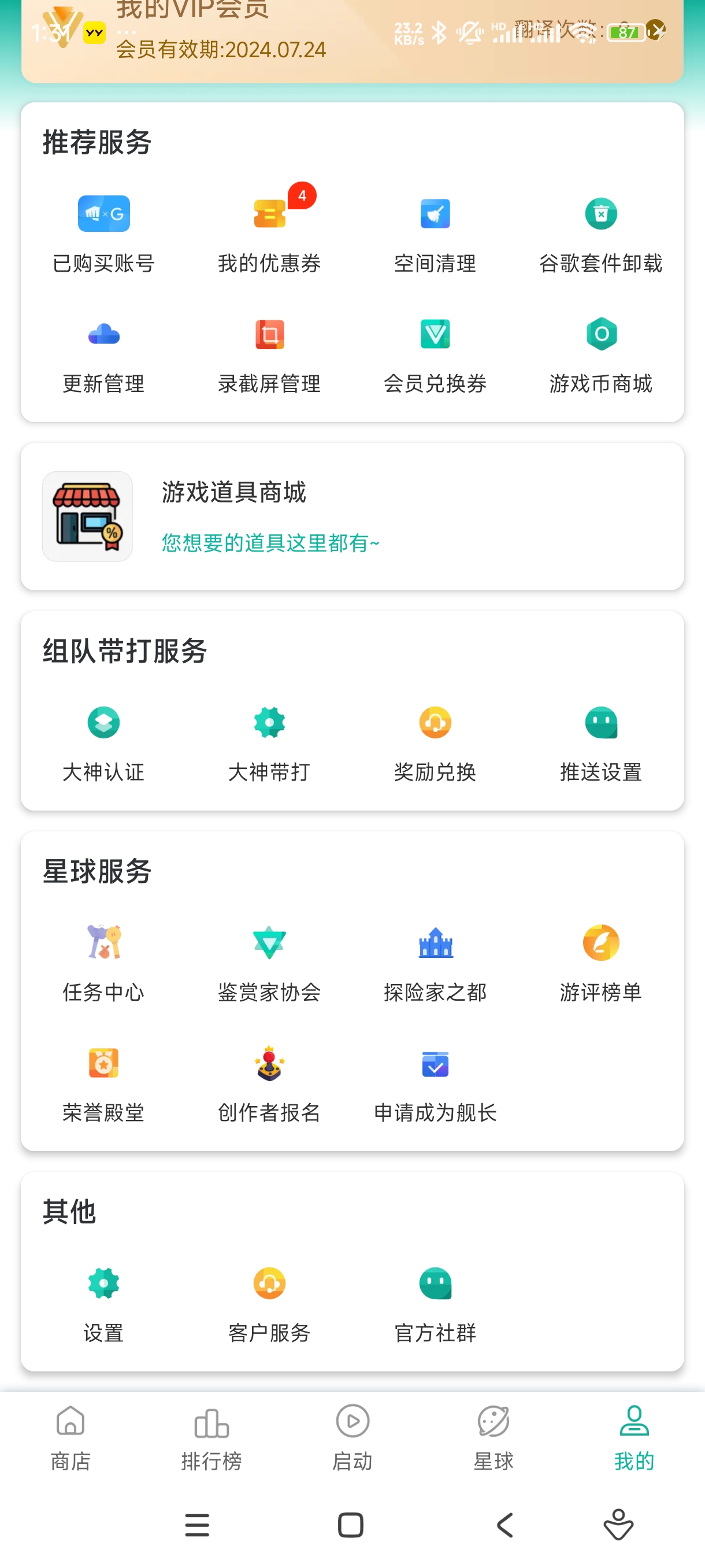Open 空间清理 space cleanup
The width and height of the screenshot is (705, 1568).
click(x=435, y=234)
